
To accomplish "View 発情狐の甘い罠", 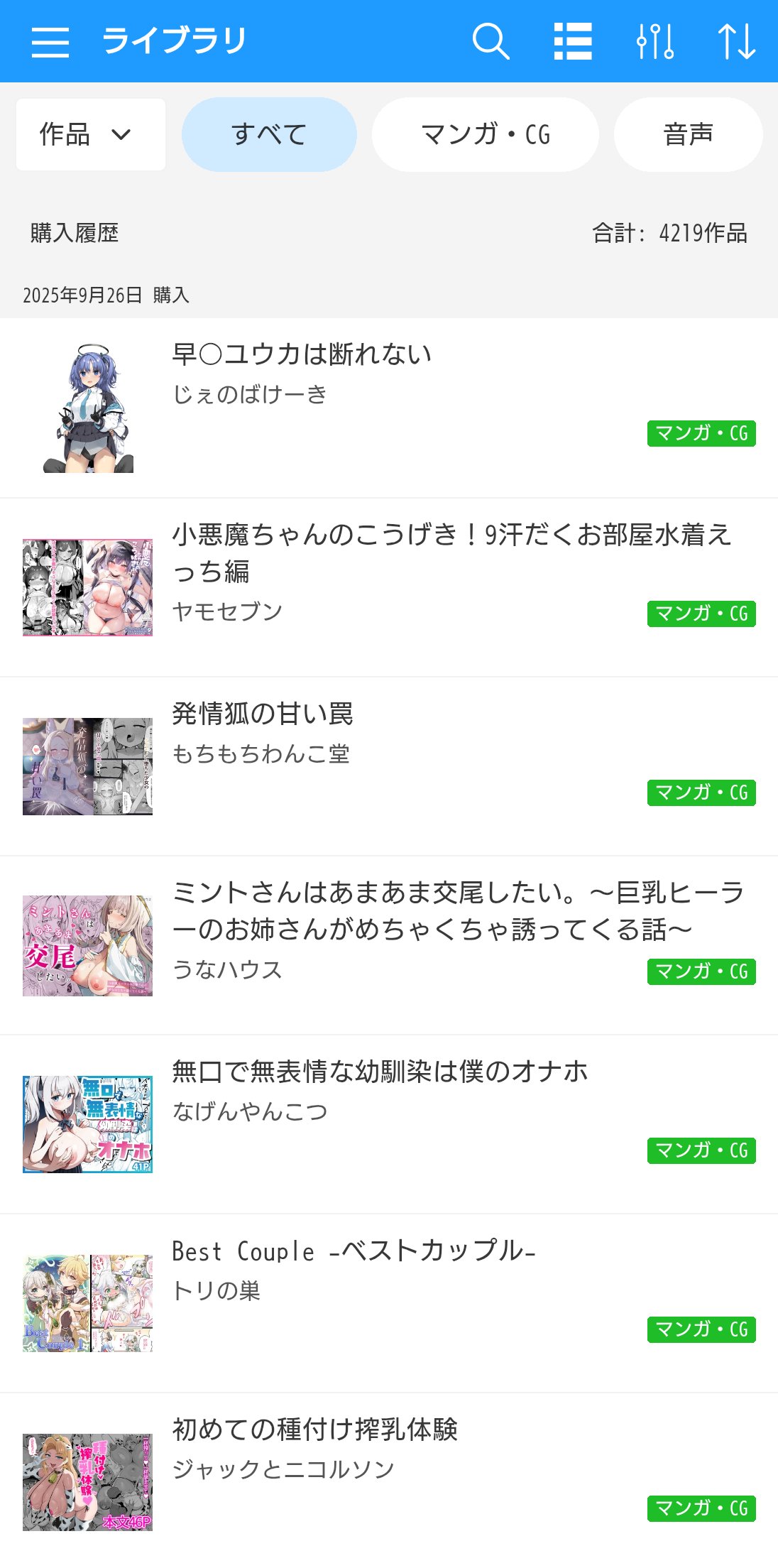I will (x=263, y=714).
